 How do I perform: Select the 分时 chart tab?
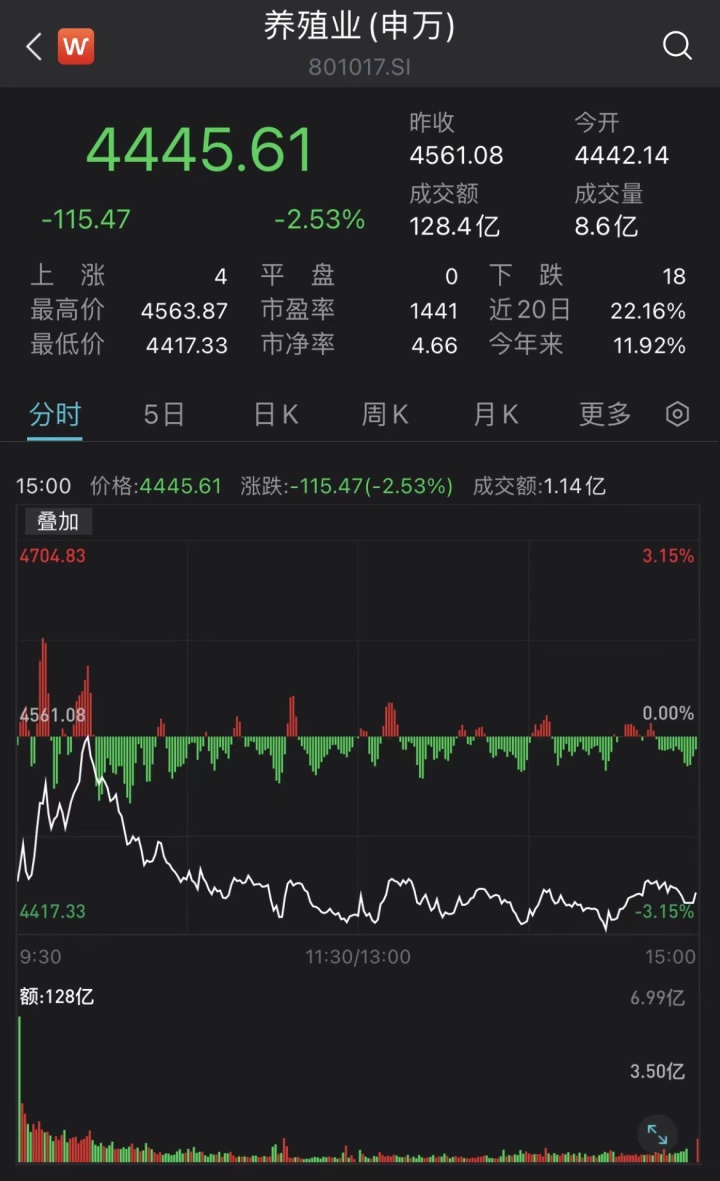coord(54,414)
